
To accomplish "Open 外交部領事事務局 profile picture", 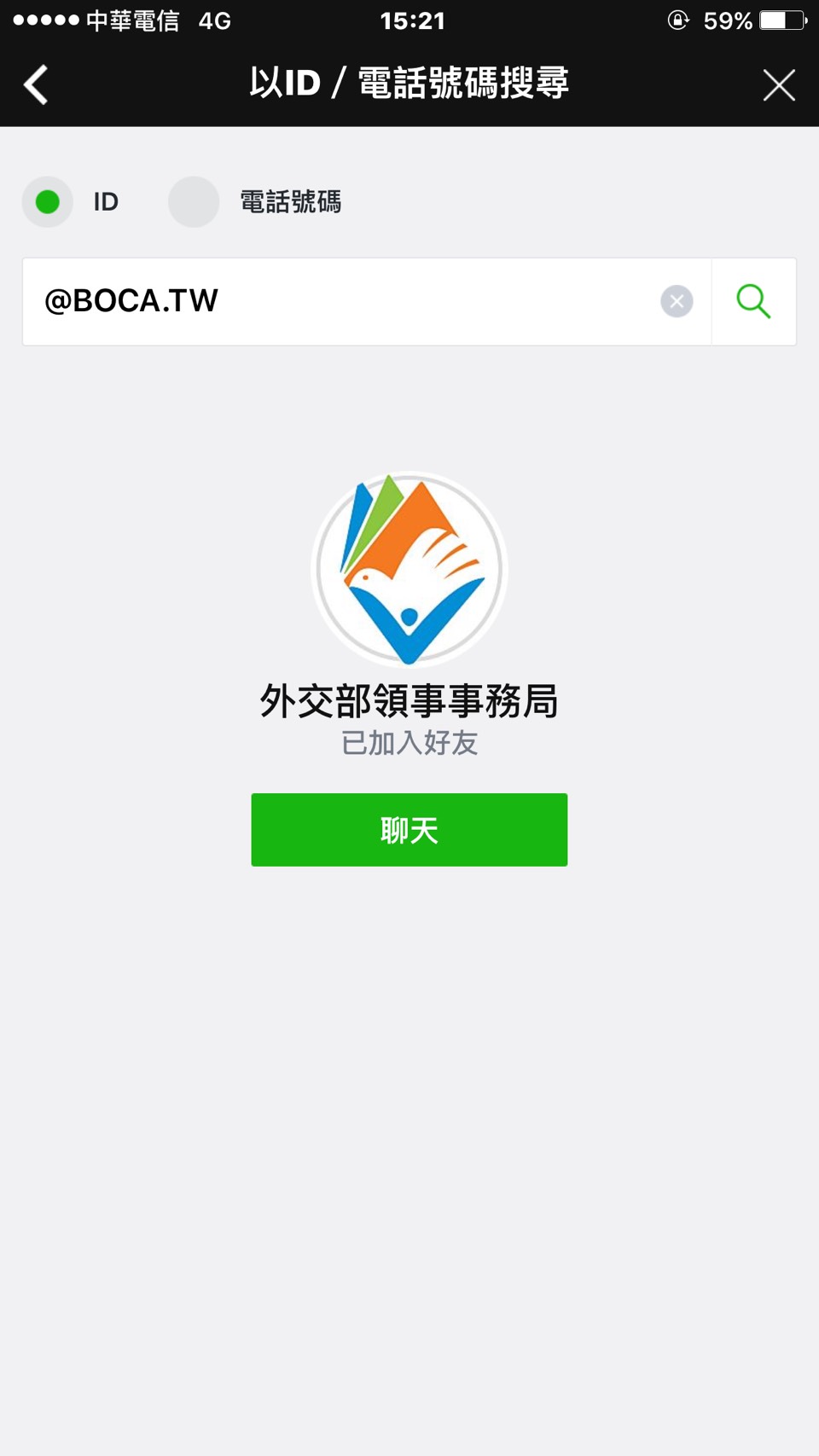I will point(409,569).
